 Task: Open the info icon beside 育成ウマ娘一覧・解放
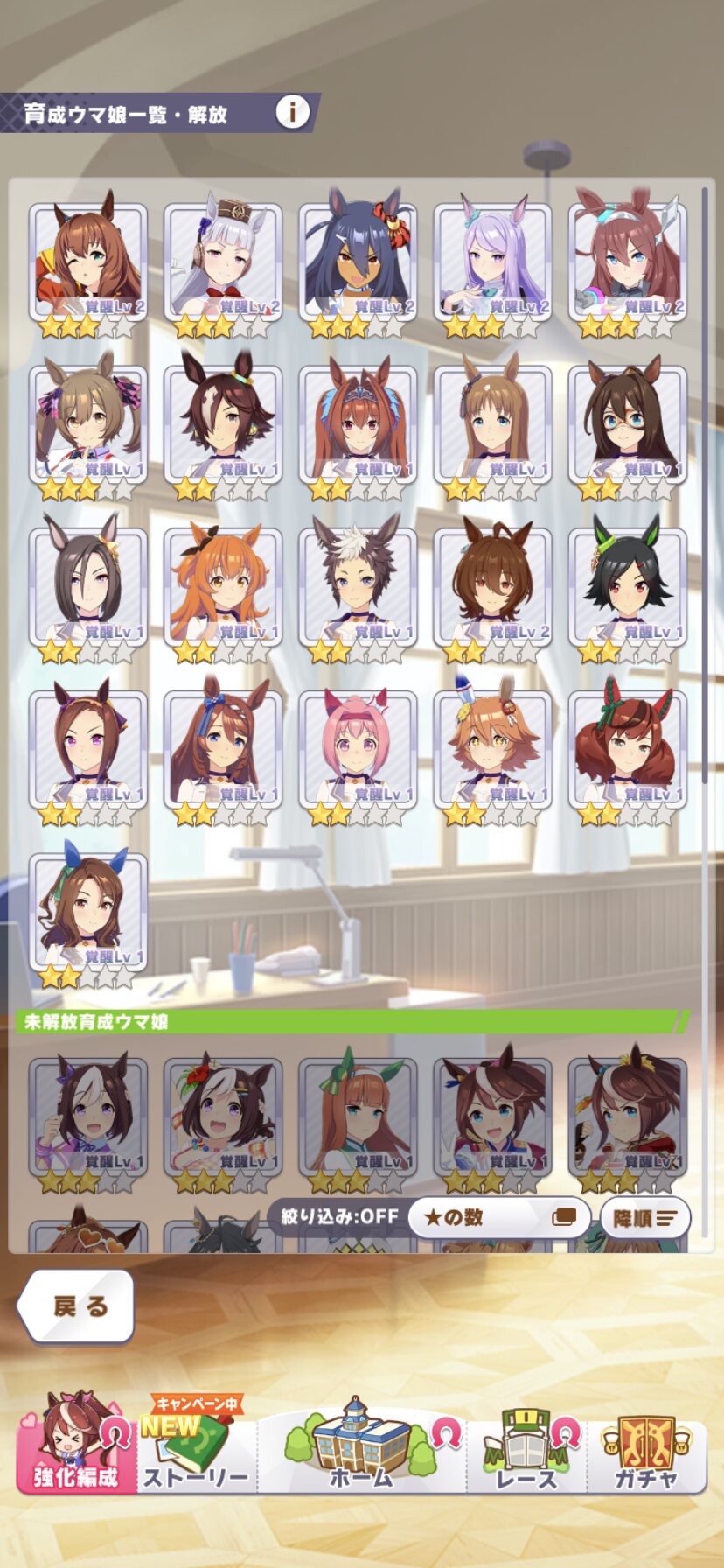coord(292,112)
